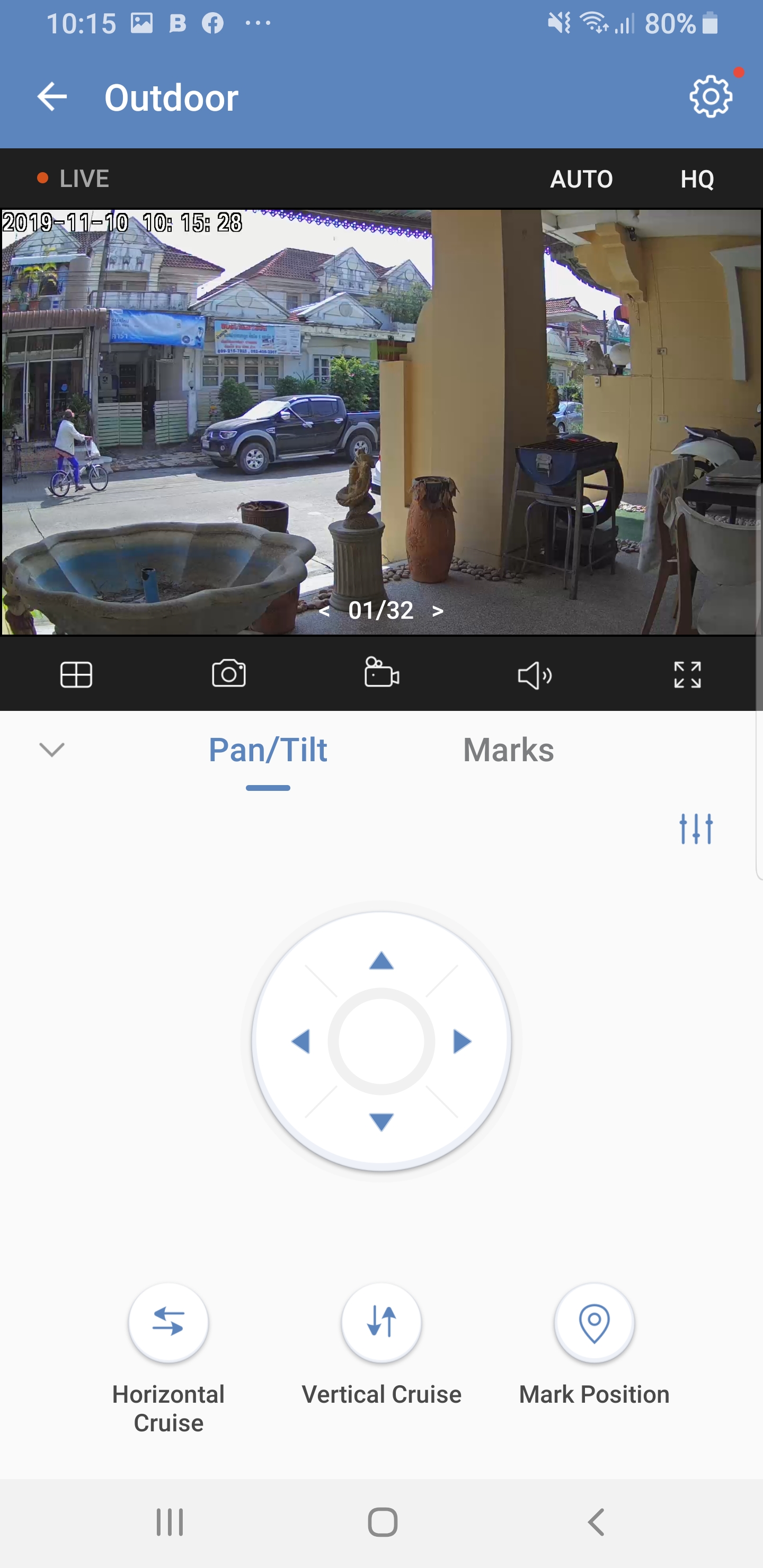Open camera settings via the gear icon
763x1568 pixels.
point(709,96)
